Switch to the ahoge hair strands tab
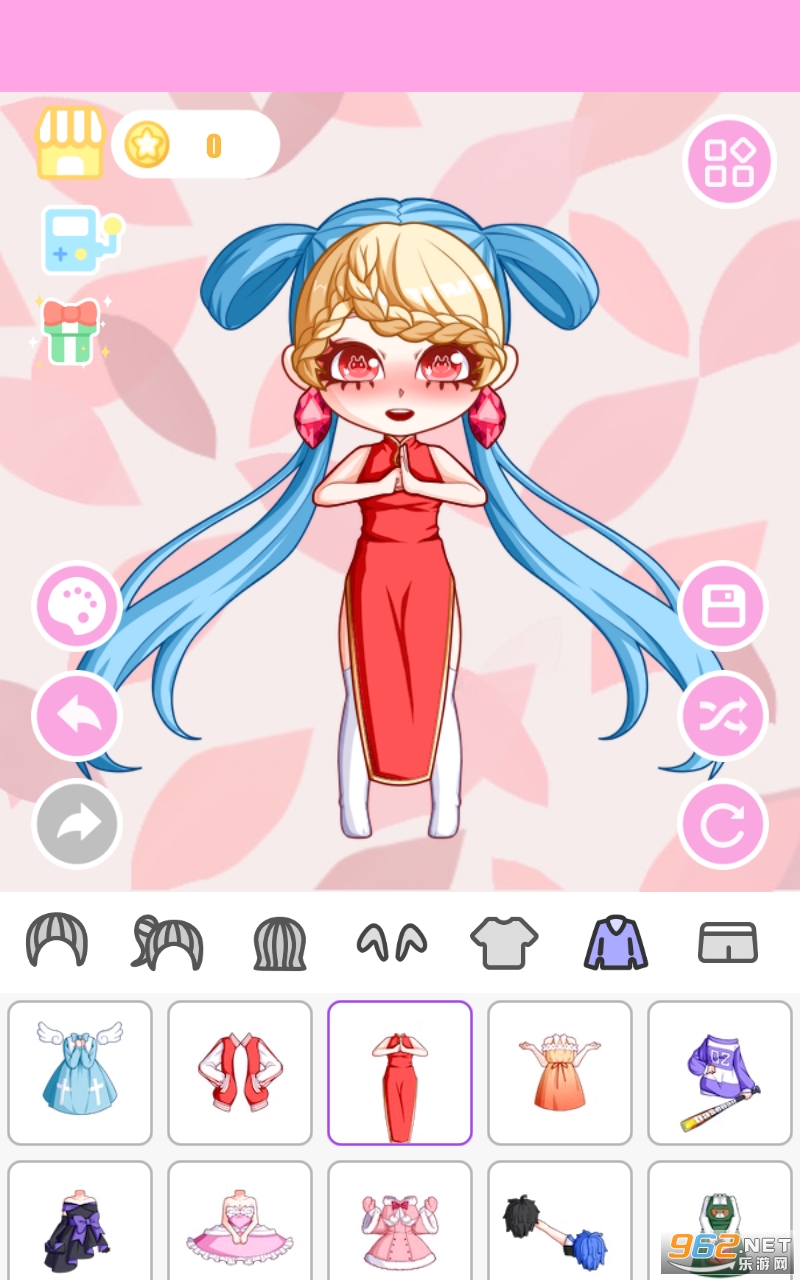The height and width of the screenshot is (1280, 800). (x=392, y=942)
